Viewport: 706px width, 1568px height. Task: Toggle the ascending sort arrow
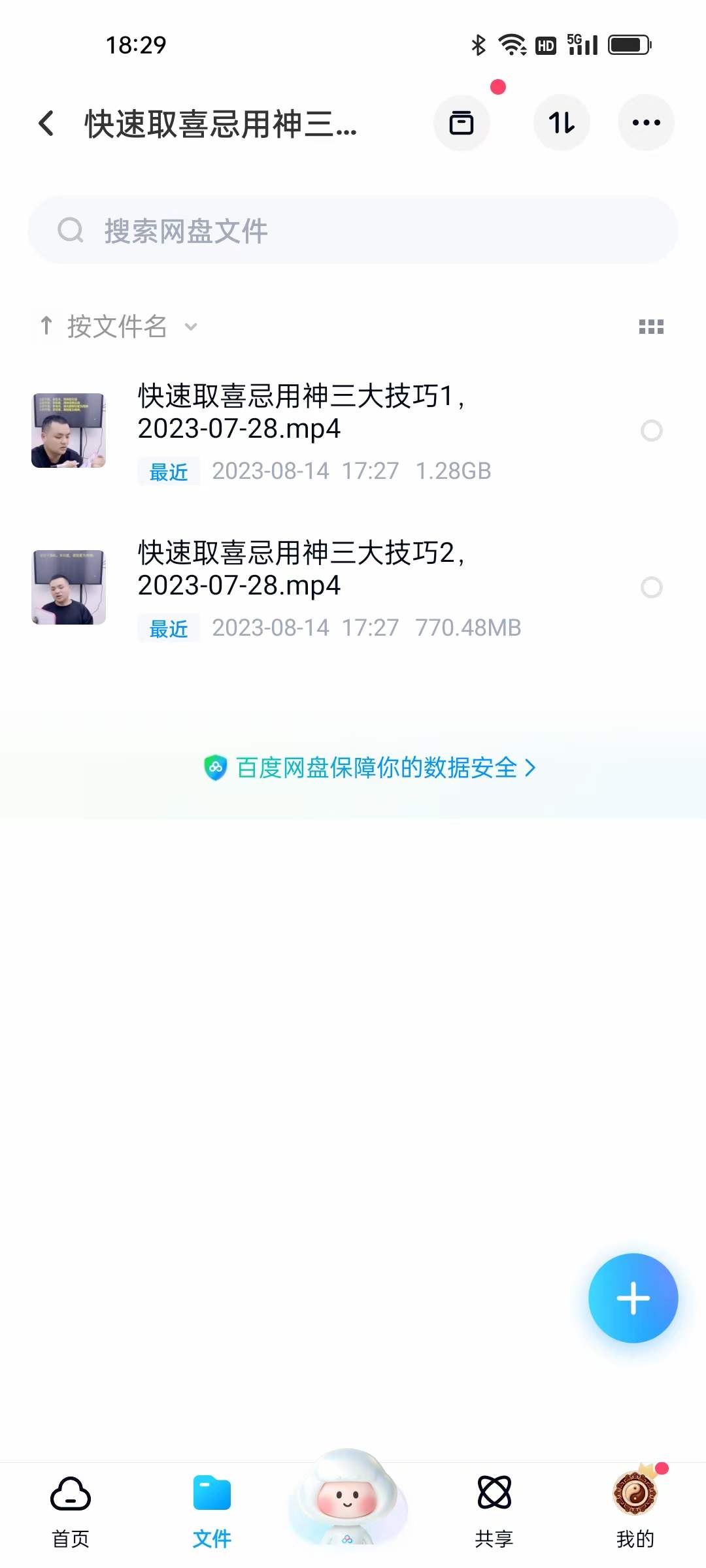tap(46, 325)
